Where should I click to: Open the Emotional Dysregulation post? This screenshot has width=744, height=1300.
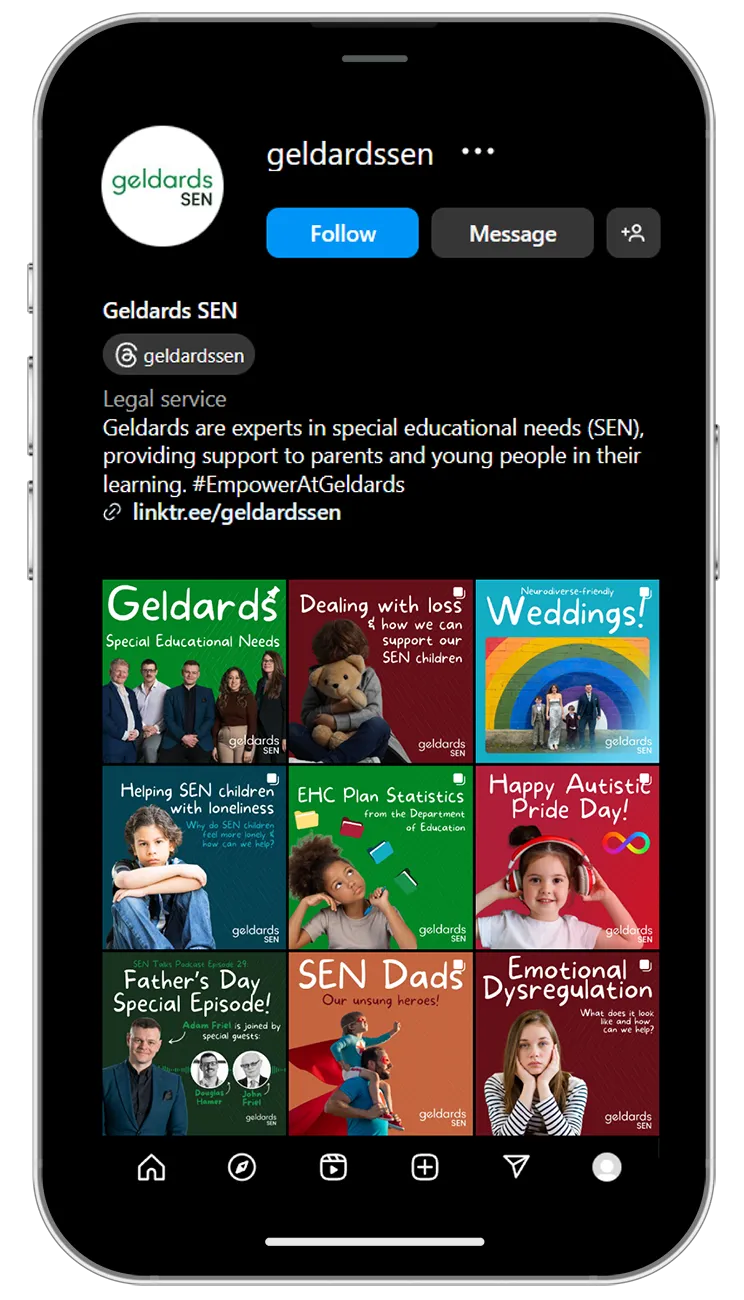pos(567,1043)
